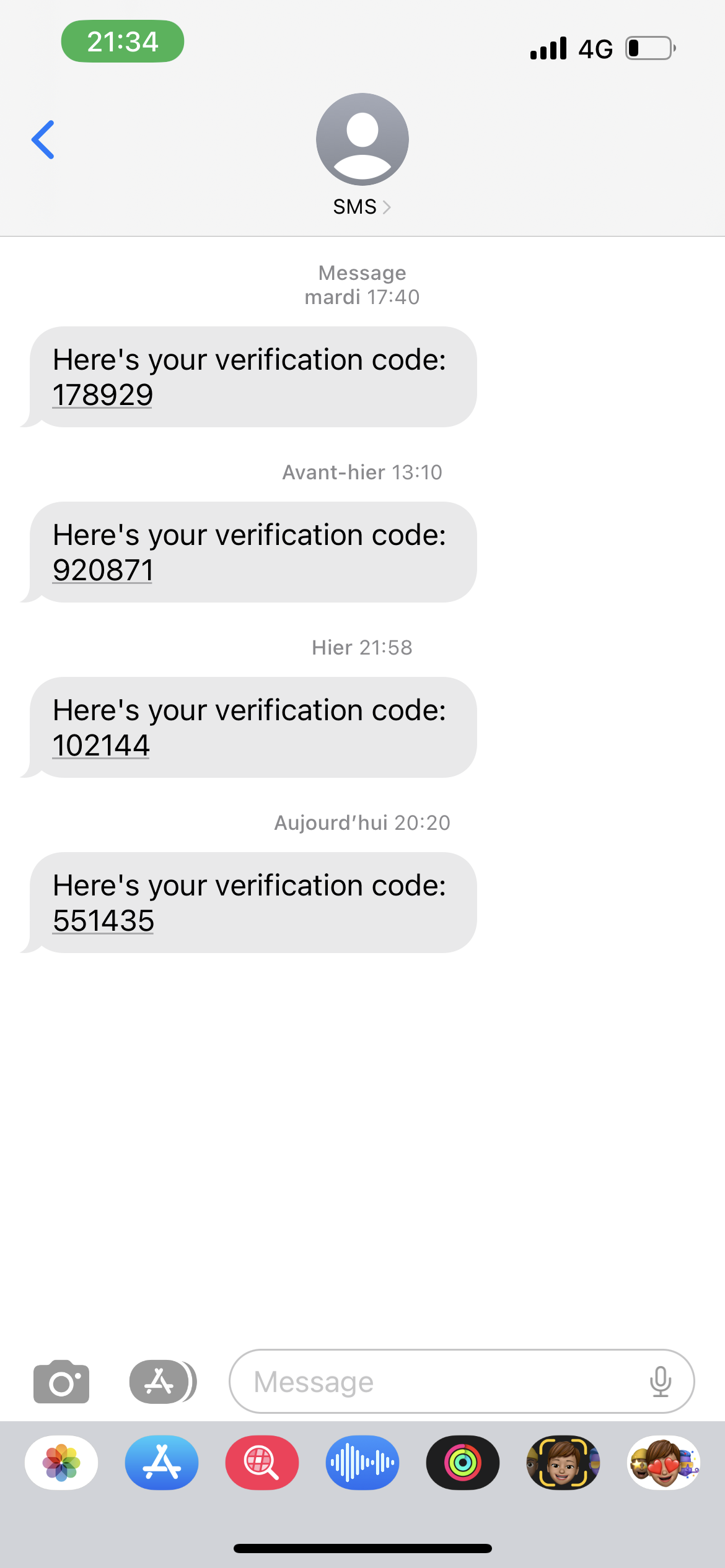Screen dimensions: 725x1568
Task: Go back to the conversations list
Action: pos(43,140)
